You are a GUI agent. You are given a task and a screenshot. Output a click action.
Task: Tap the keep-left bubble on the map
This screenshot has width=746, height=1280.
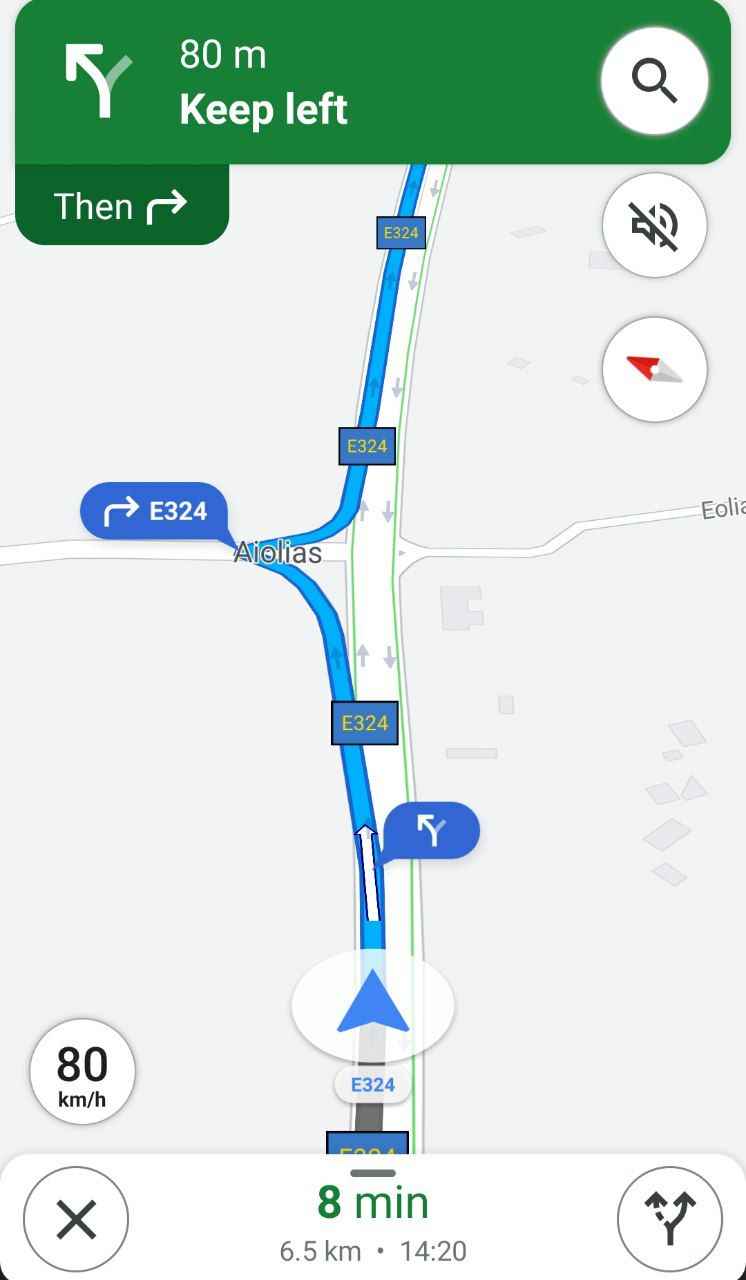tap(431, 830)
